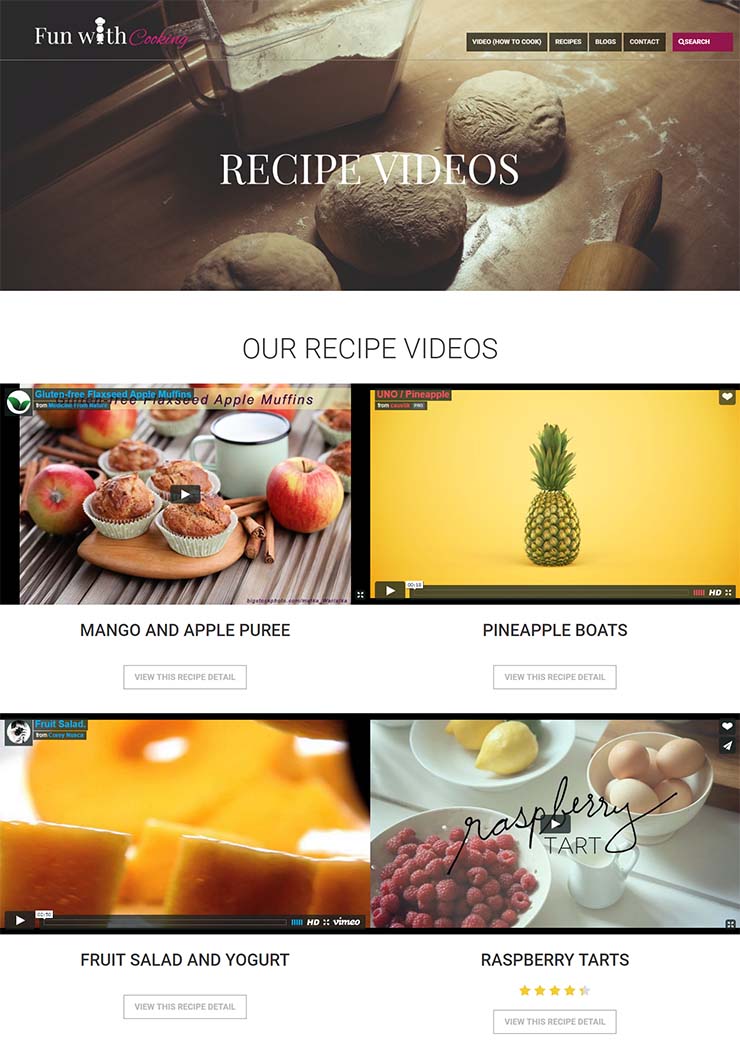
Task: Toggle fullscreen on the Pineapple video
Action: tap(729, 593)
